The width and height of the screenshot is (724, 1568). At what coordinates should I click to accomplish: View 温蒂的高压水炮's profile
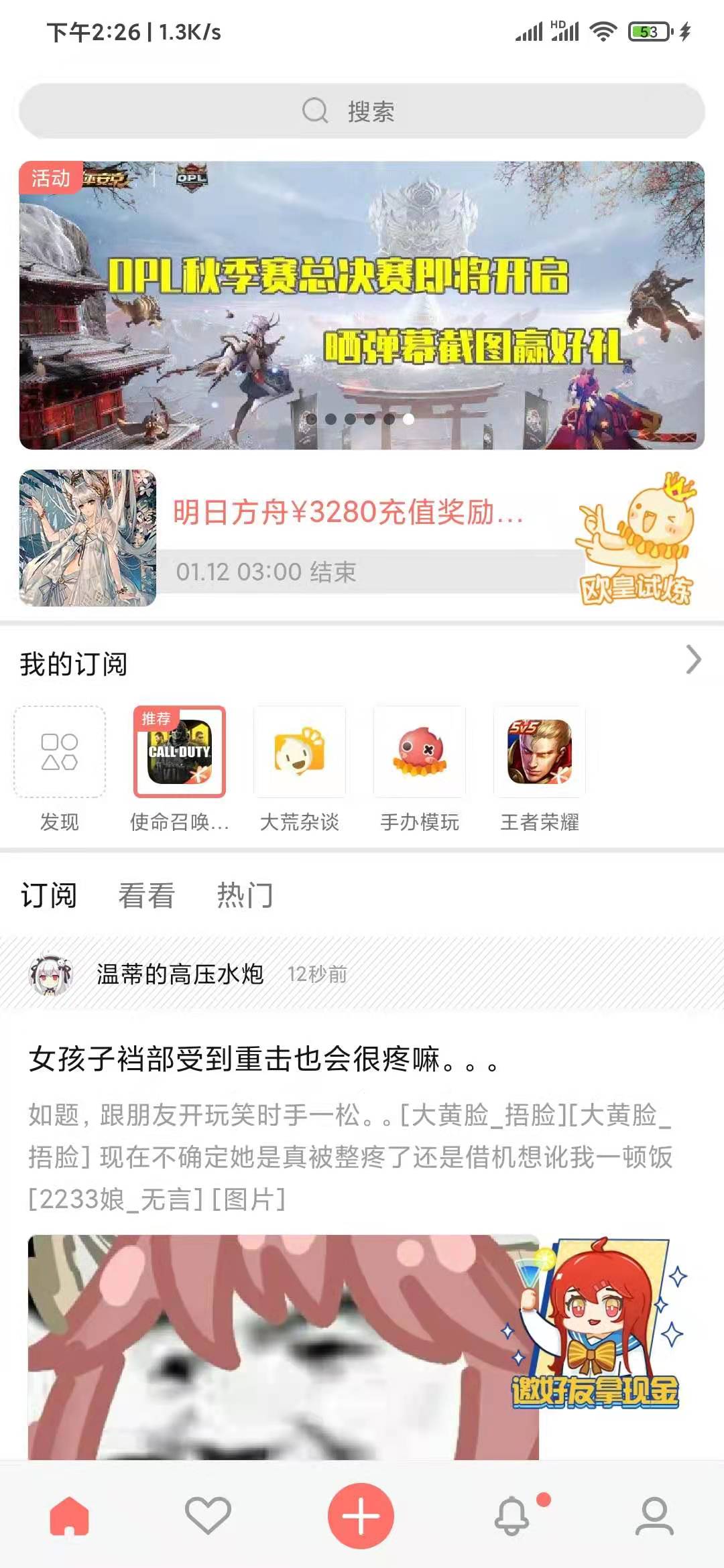51,974
